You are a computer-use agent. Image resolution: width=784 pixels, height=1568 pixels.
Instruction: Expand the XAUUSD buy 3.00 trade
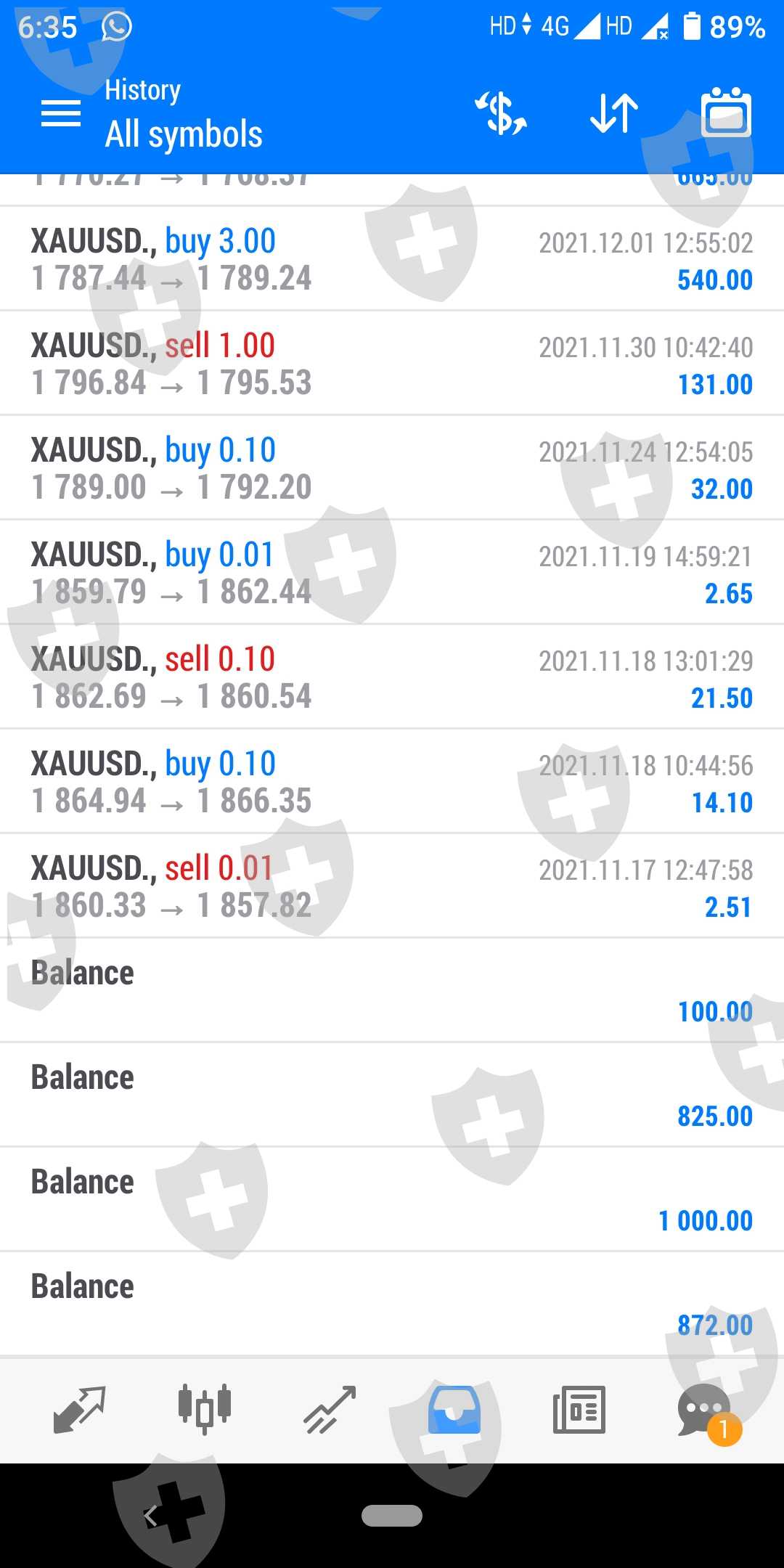pos(392,259)
